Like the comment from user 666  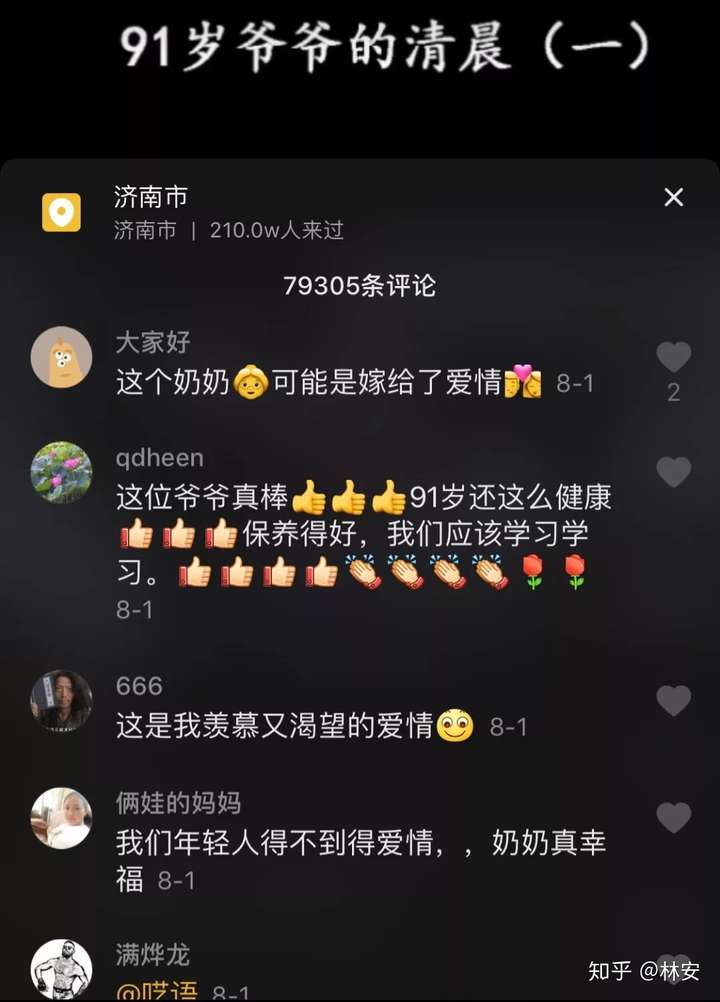[673, 701]
